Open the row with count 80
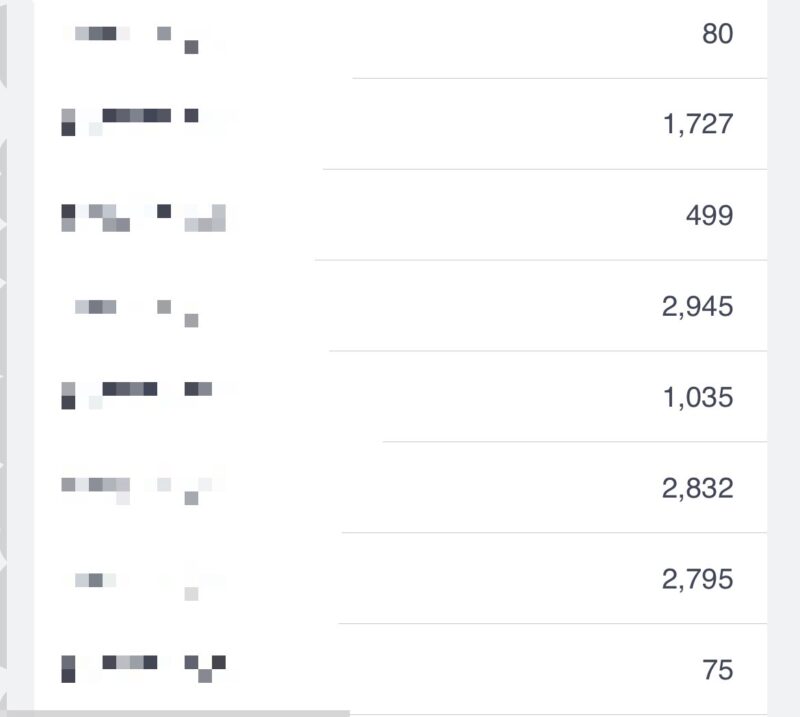The image size is (800, 717). click(400, 34)
